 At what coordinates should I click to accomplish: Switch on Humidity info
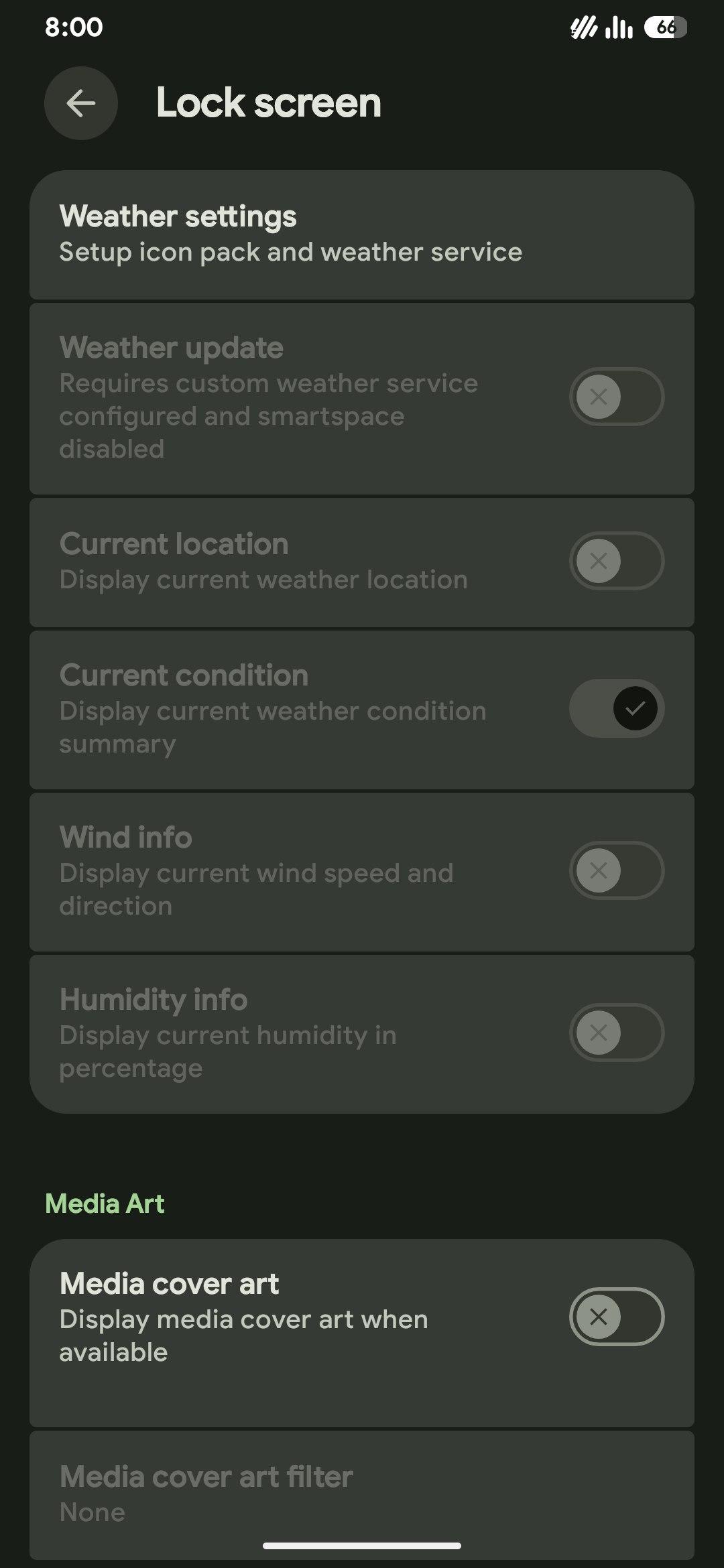click(616, 1033)
